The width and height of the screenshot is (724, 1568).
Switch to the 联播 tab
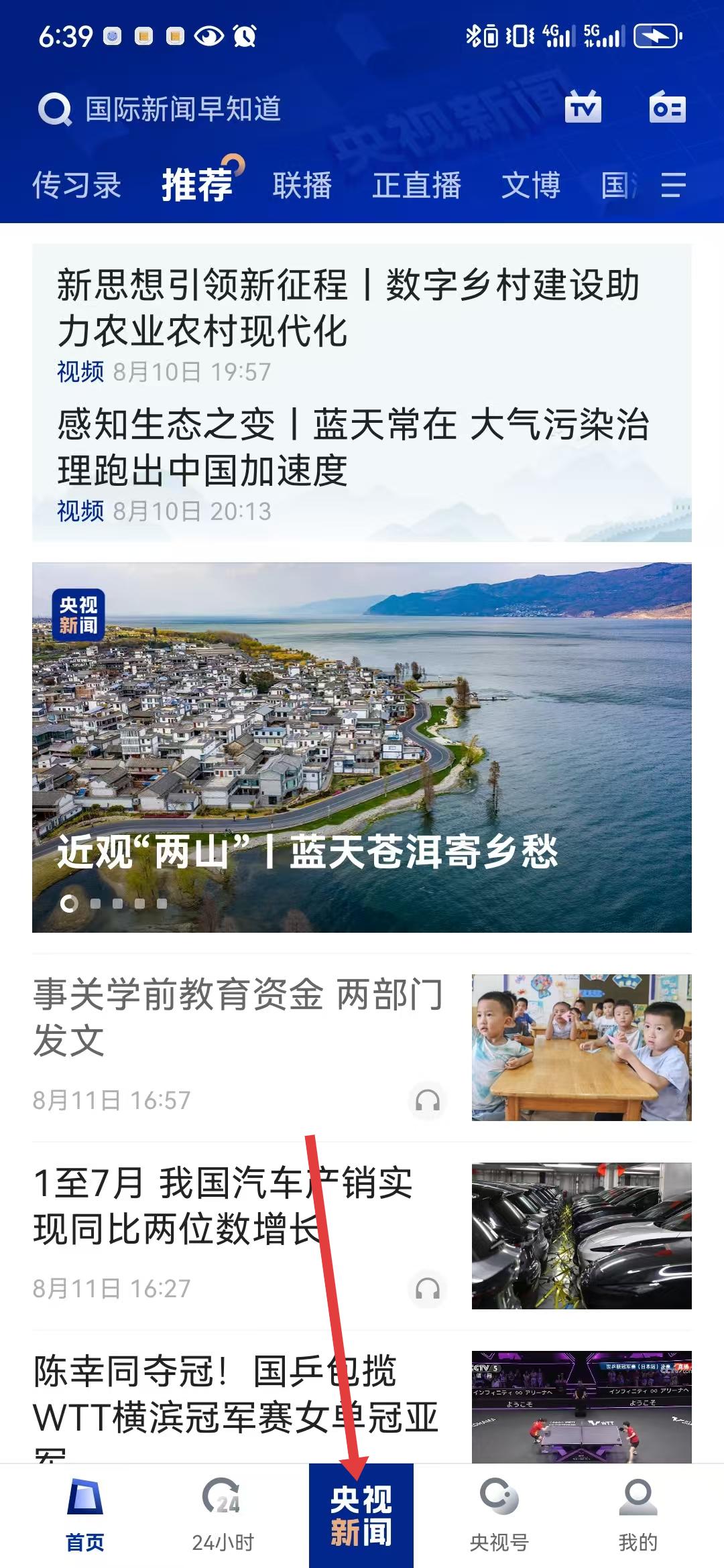(x=302, y=185)
